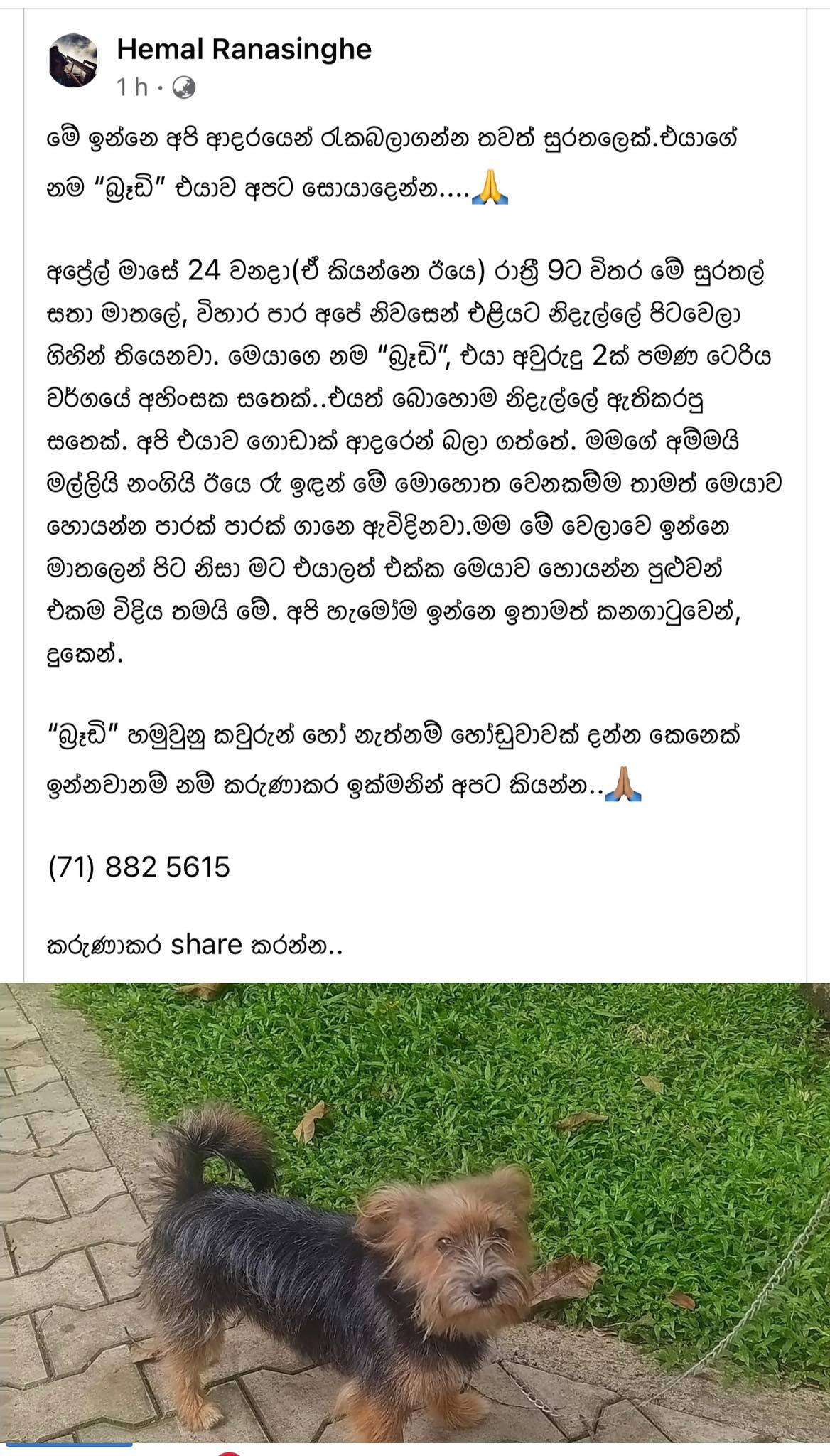Open Hemal Ranasinghe's profile picture
This screenshot has height=1456, width=830.
coord(73,60)
